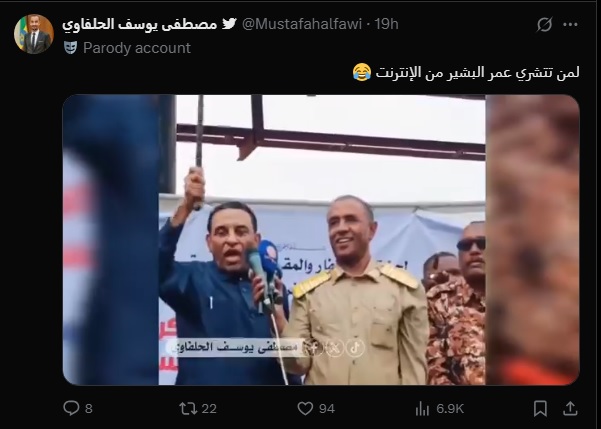This screenshot has height=429, width=601.
Task: Open Mustafa's profile avatar
Action: (32, 34)
